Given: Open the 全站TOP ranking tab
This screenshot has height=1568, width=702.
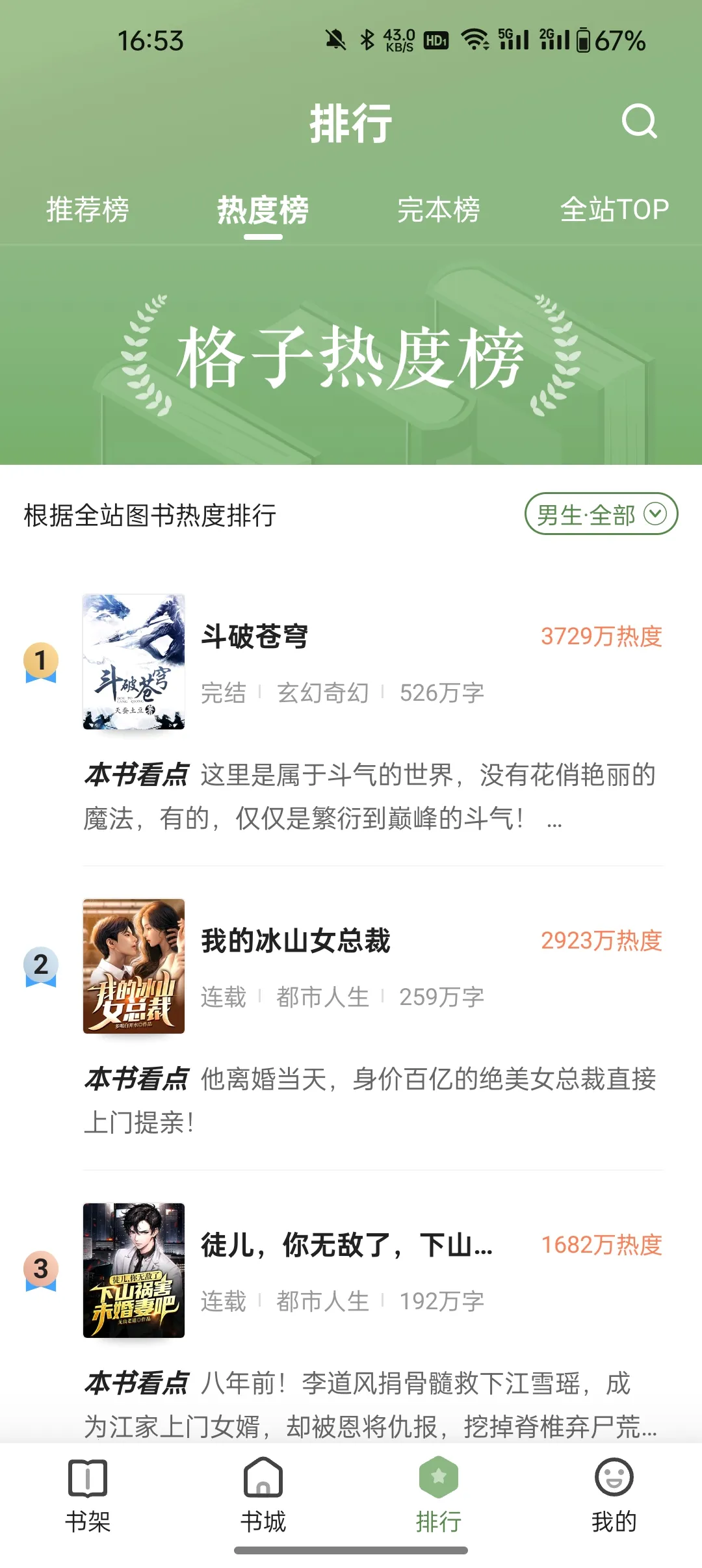Looking at the screenshot, I should 614,210.
